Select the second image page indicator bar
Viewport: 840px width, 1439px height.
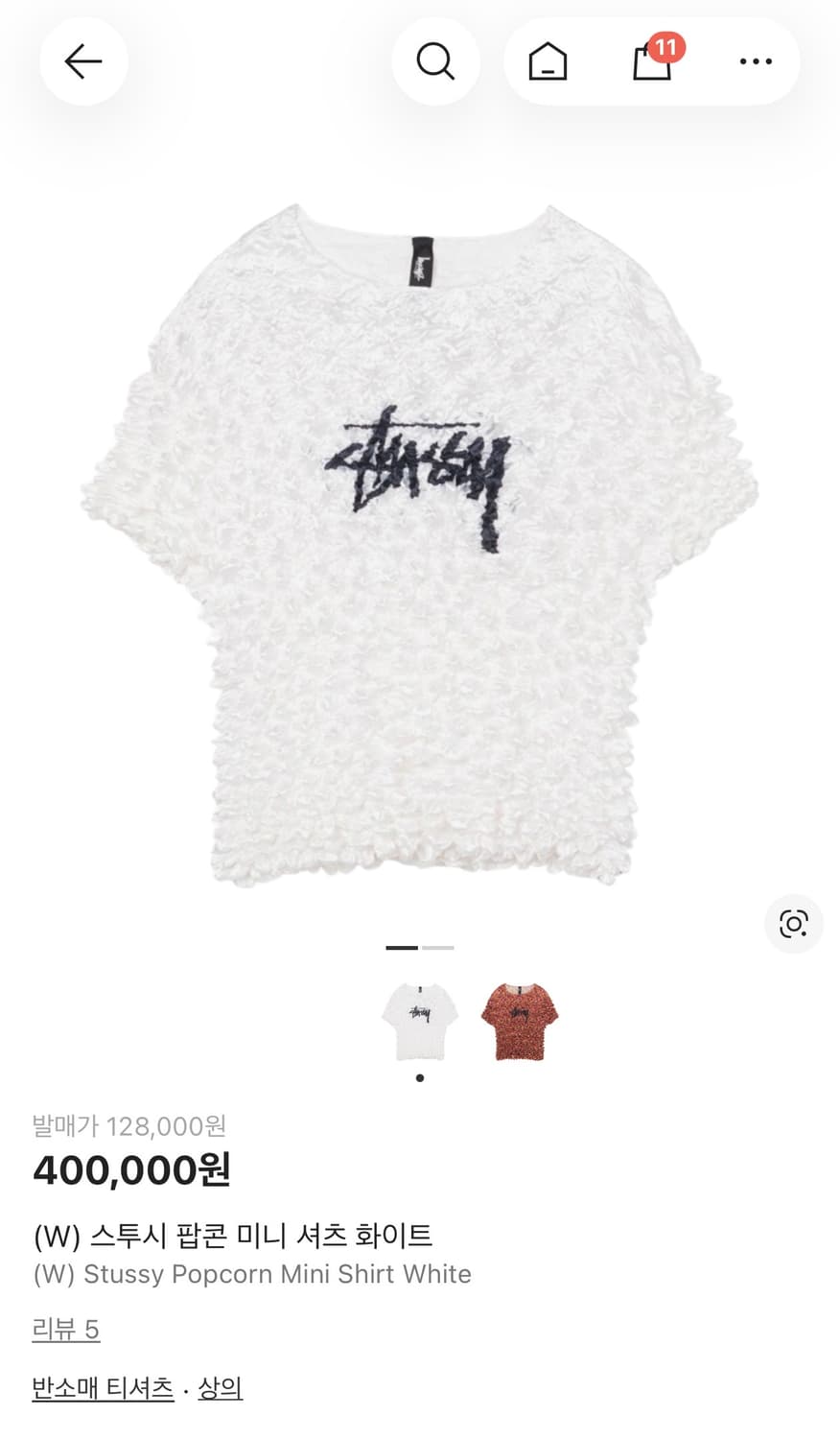coord(439,947)
